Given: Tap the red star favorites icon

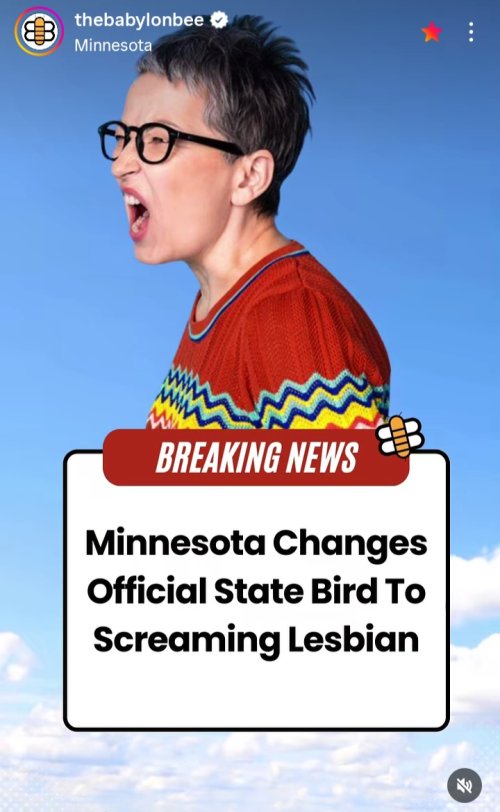Looking at the screenshot, I should click(432, 32).
